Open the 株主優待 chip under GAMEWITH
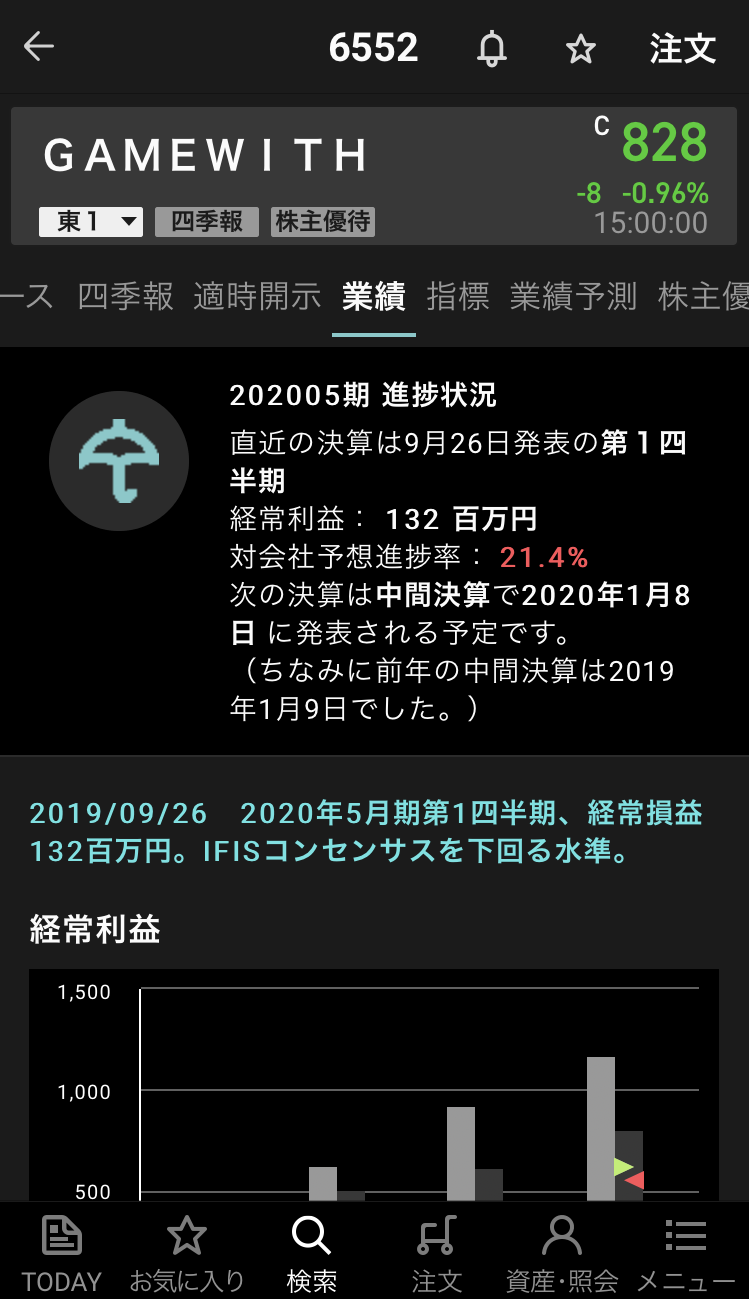Image resolution: width=749 pixels, height=1299 pixels. coord(323,221)
